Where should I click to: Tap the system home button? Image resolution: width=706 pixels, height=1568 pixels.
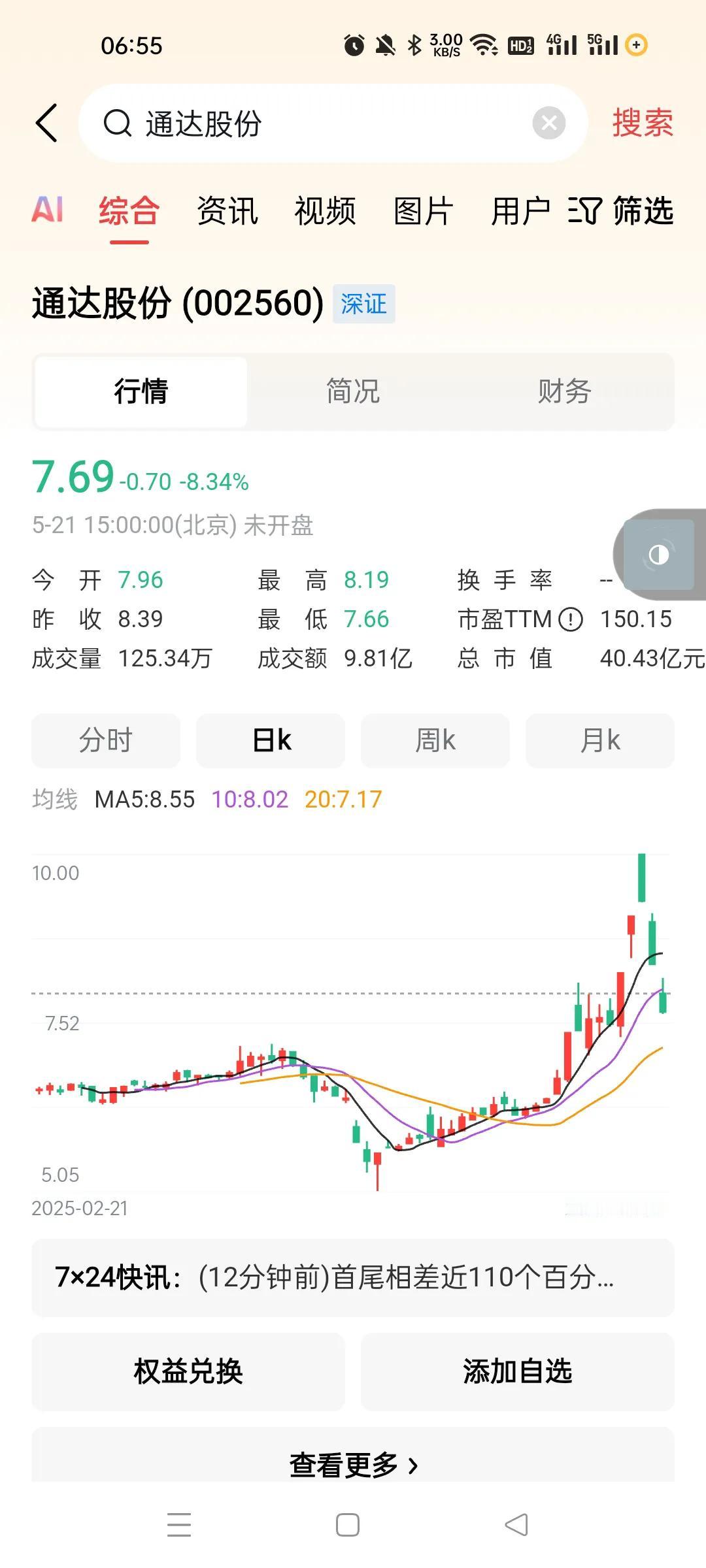coord(348,1525)
